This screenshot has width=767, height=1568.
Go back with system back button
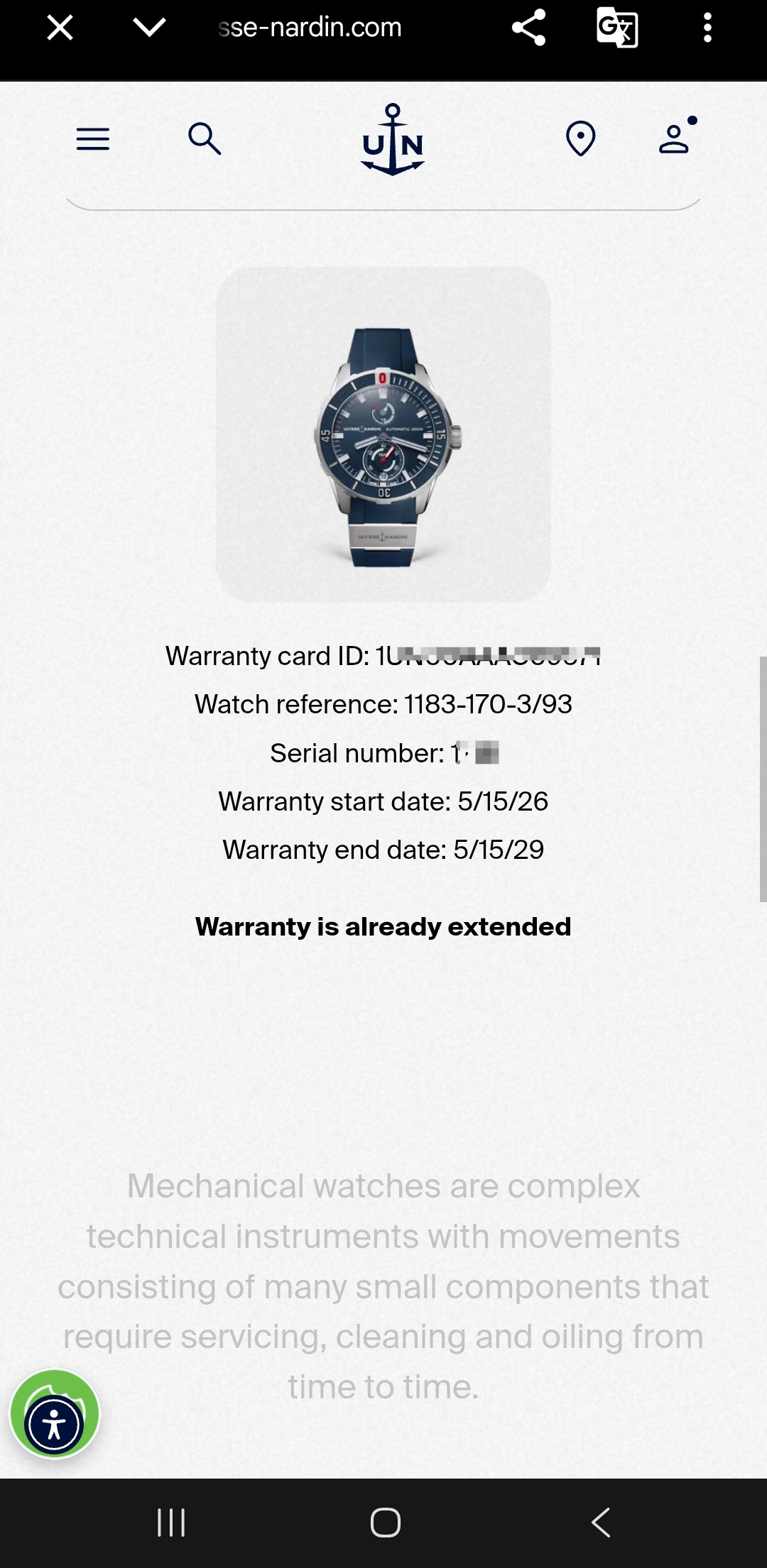(601, 1523)
